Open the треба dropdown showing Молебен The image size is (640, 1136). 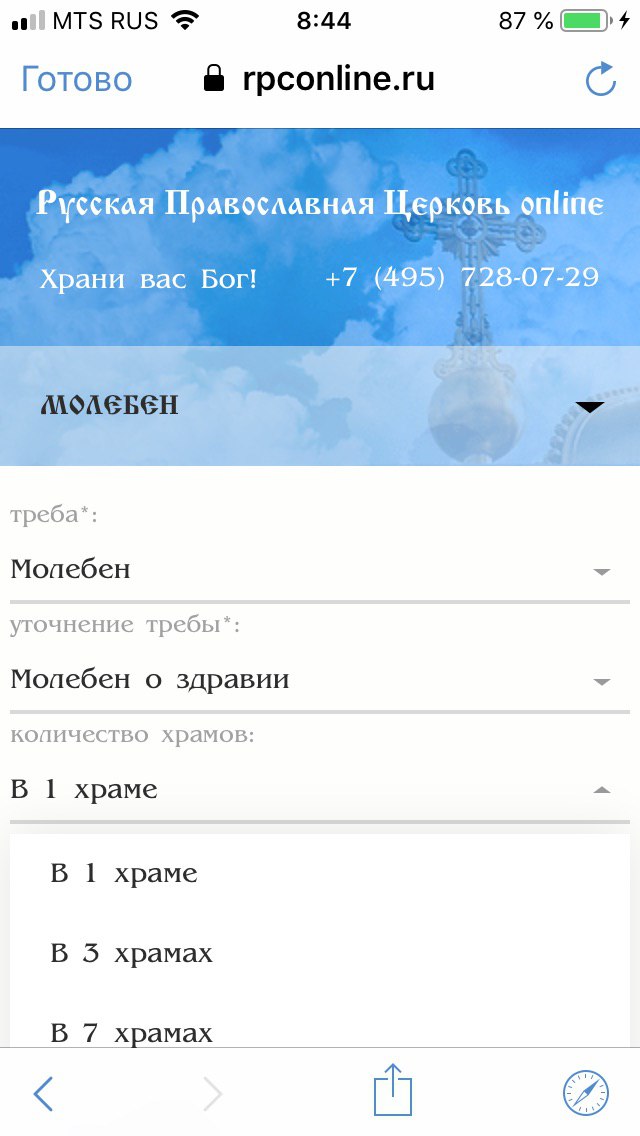(x=320, y=570)
